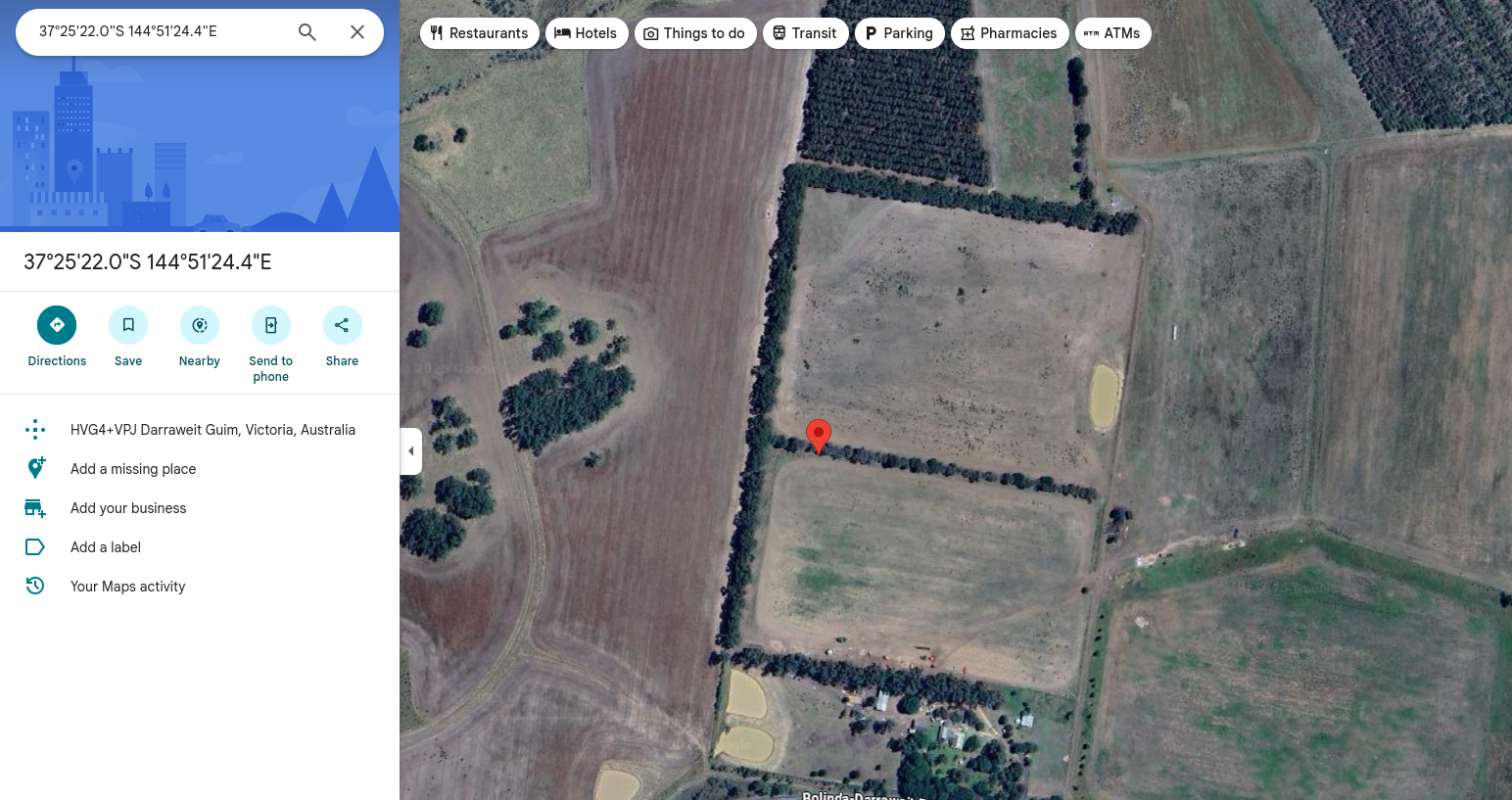1512x800 pixels.
Task: Open Your Maps activity
Action: tap(127, 587)
